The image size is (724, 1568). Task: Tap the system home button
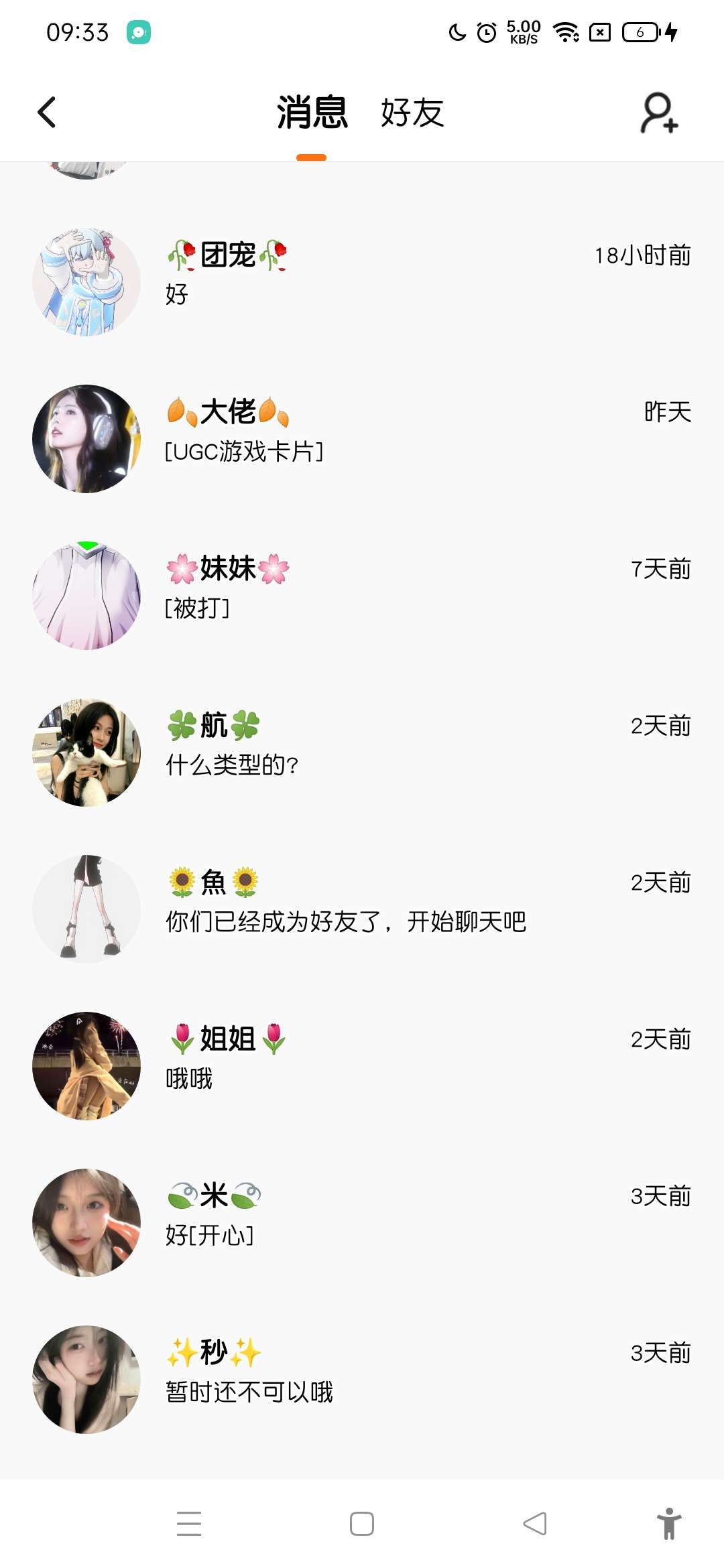[362, 1524]
